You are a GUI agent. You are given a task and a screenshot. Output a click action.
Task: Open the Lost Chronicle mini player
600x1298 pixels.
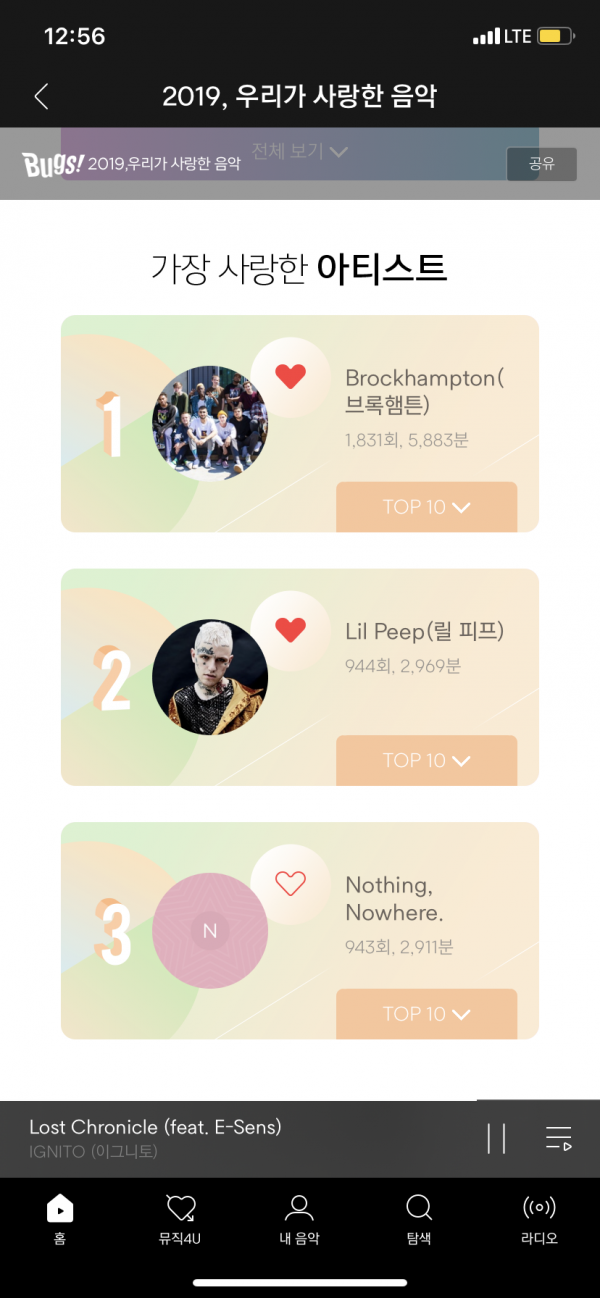click(x=200, y=1138)
